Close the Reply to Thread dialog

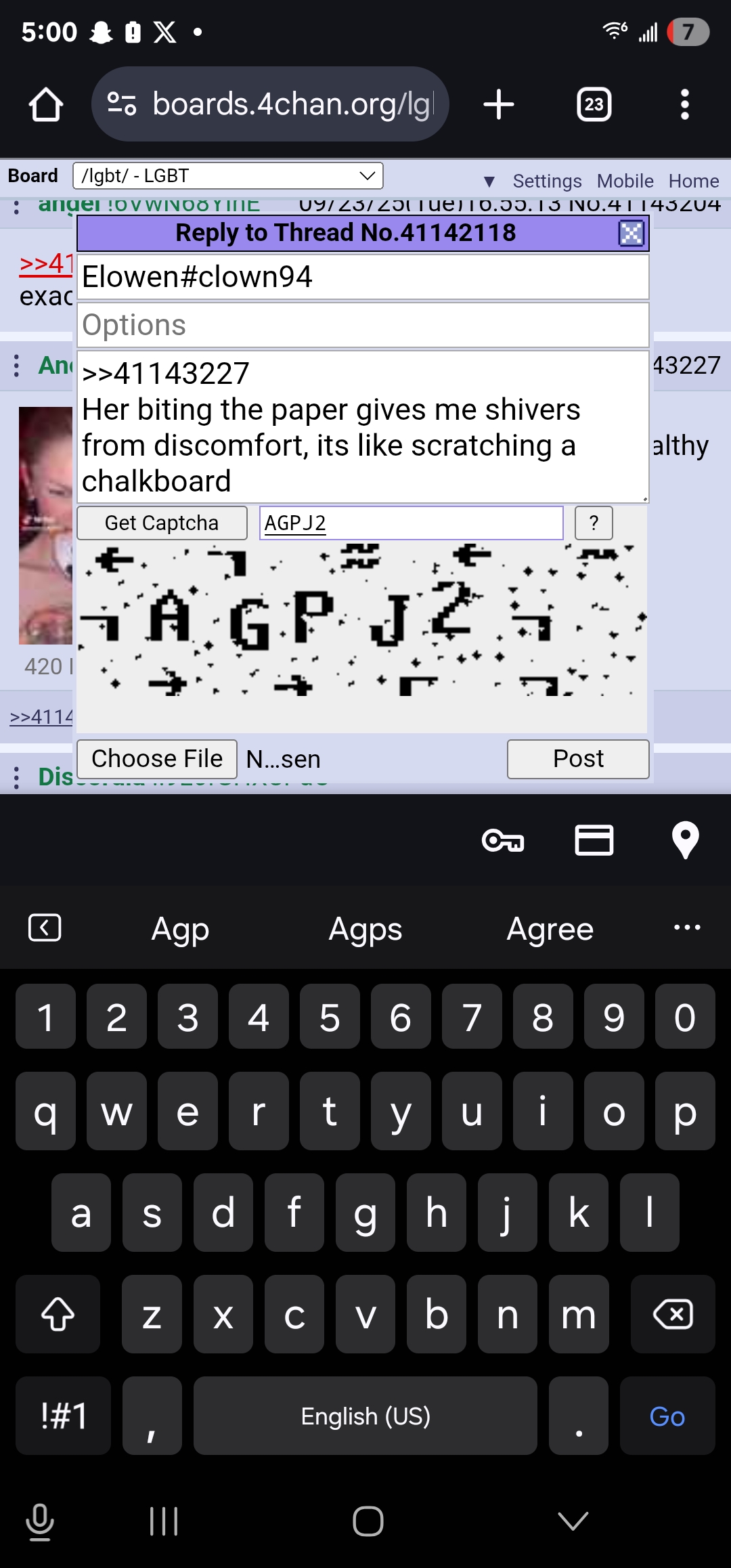(x=631, y=234)
